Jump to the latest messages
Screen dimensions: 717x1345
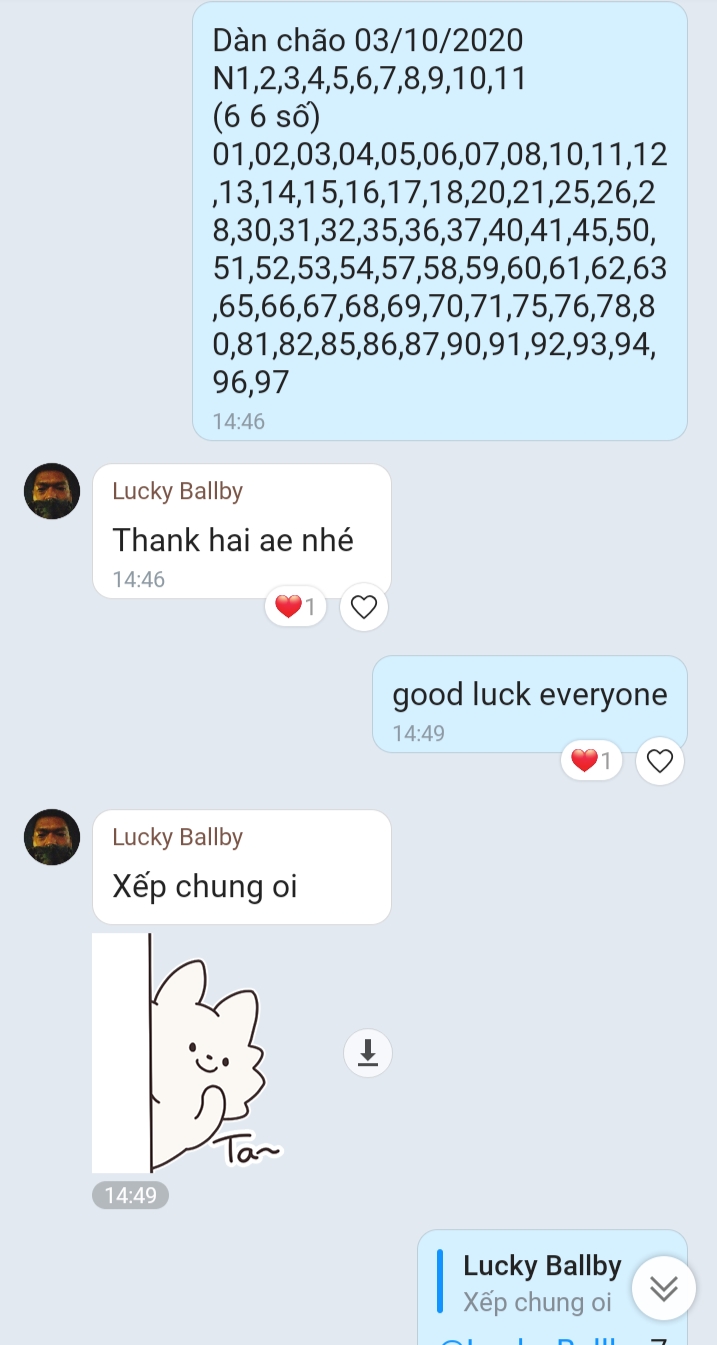click(x=664, y=1288)
